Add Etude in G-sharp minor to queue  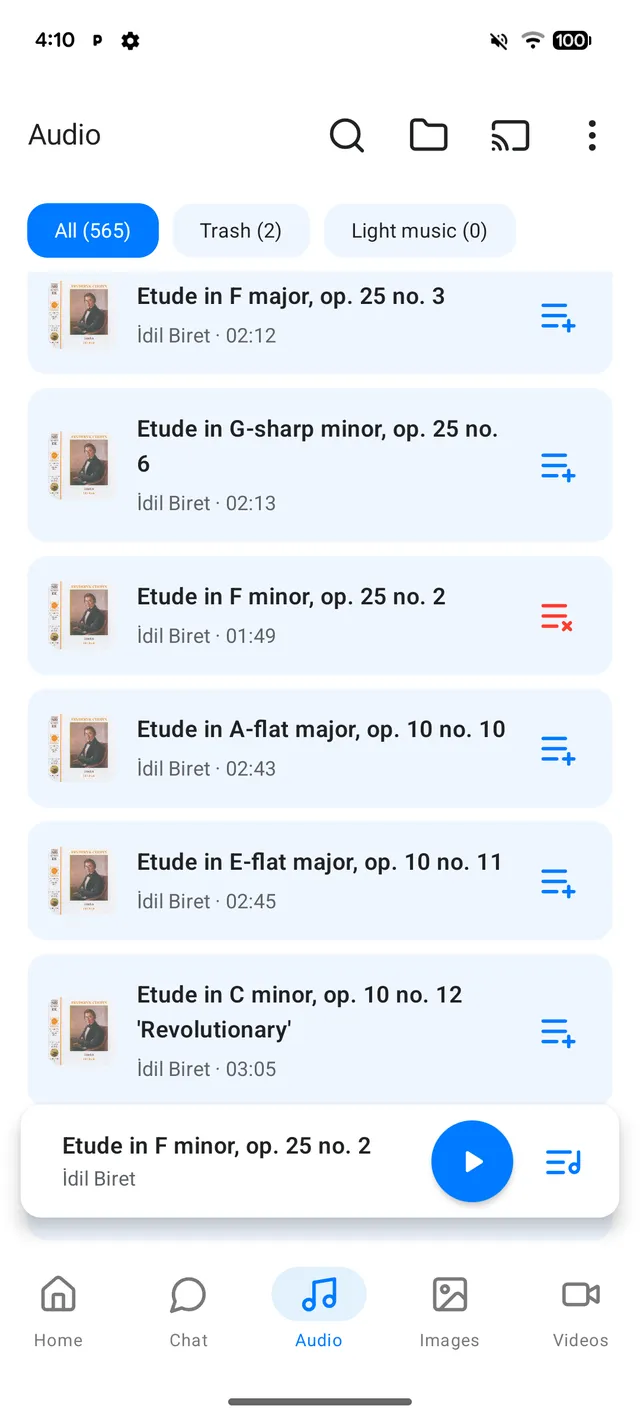tap(557, 467)
